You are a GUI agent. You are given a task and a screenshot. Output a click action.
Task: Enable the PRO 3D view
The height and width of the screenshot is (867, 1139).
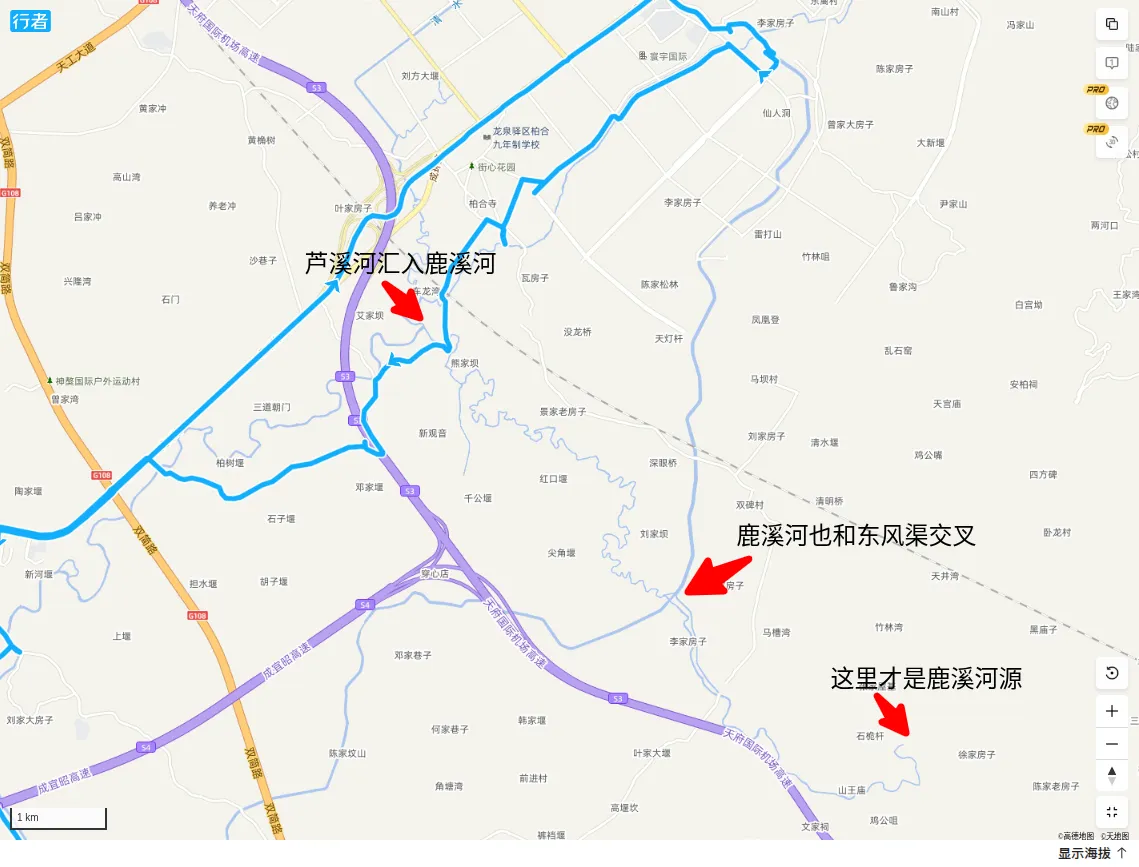click(1112, 143)
